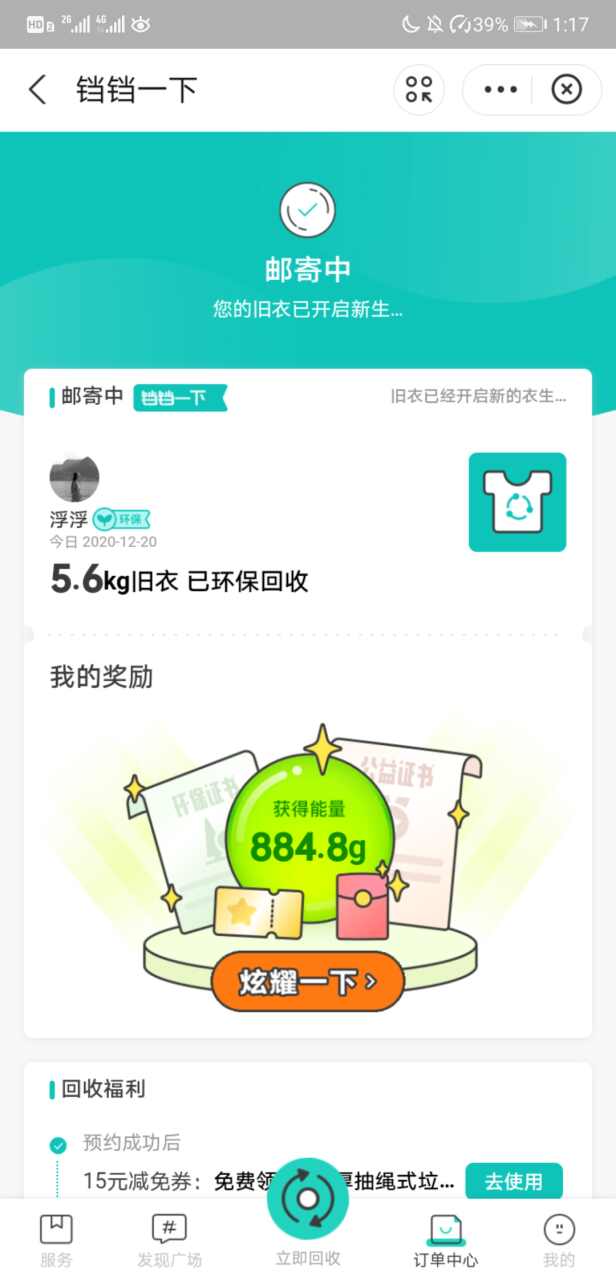Image resolution: width=616 pixels, height=1280 pixels.
Task: Switch to the 服务 tab
Action: [x=56, y=1240]
